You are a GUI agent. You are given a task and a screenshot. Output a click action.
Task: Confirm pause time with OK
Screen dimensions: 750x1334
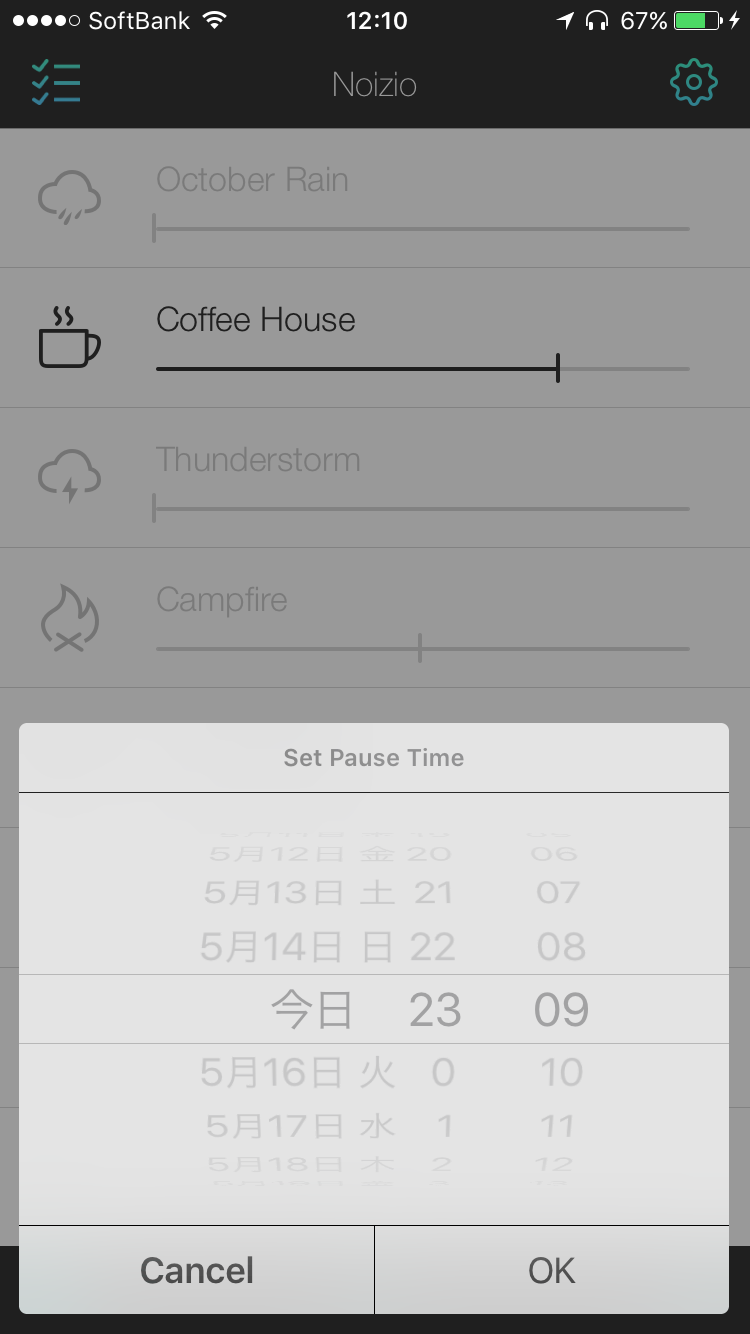click(x=551, y=1270)
